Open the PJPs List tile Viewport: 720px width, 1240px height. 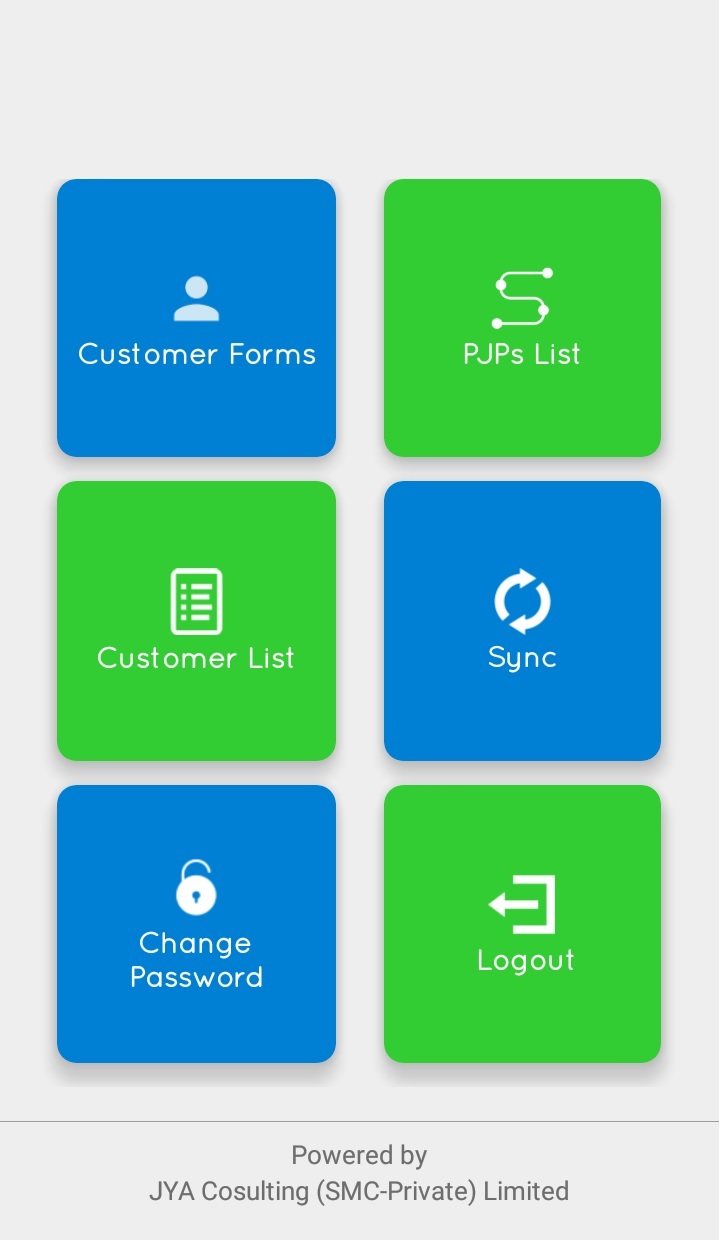pos(522,318)
